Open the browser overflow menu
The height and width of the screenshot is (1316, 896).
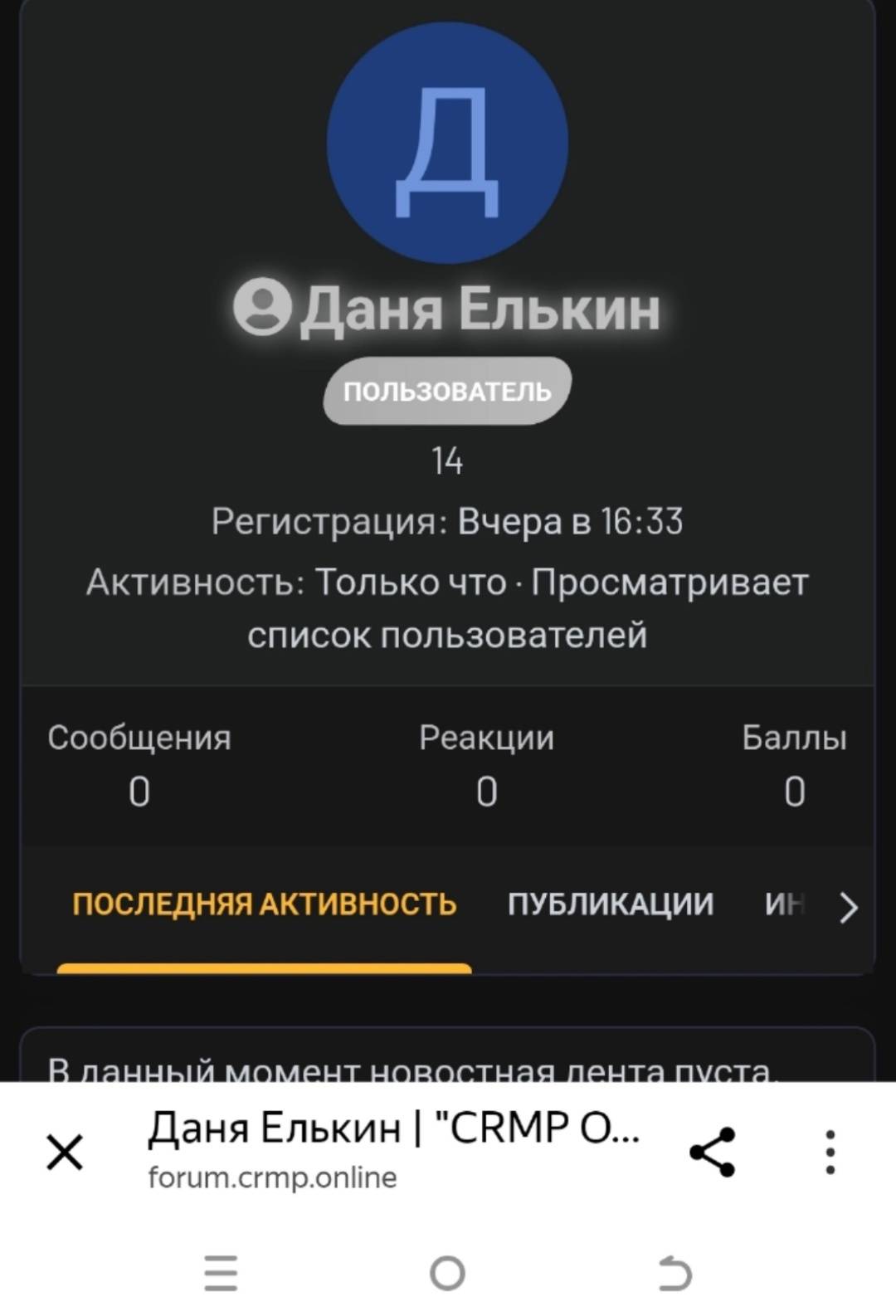829,1152
